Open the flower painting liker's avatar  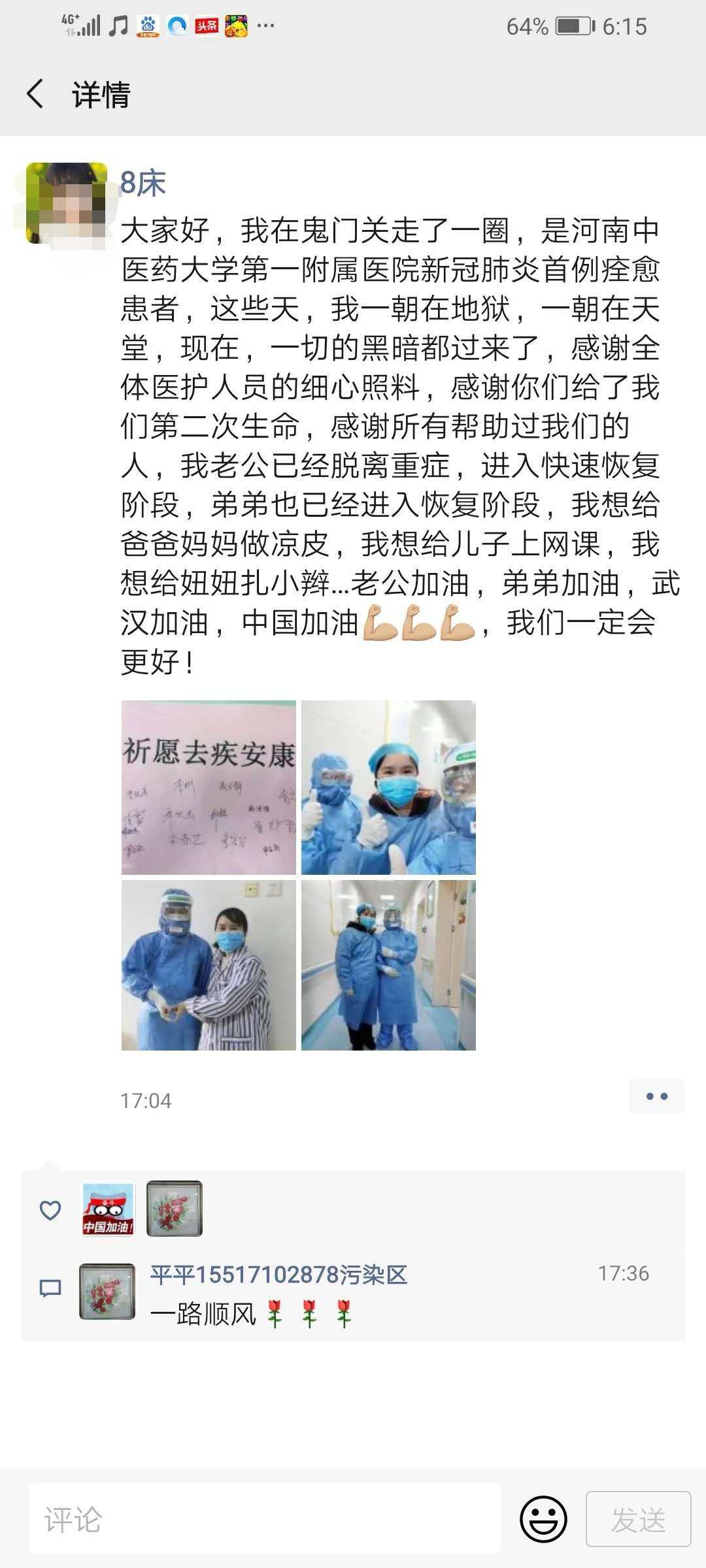(x=174, y=1209)
